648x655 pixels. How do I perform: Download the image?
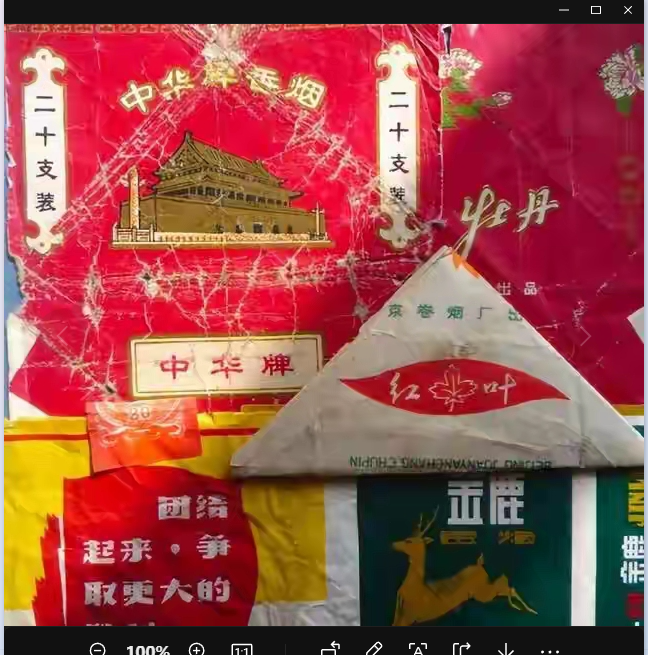(x=506, y=650)
